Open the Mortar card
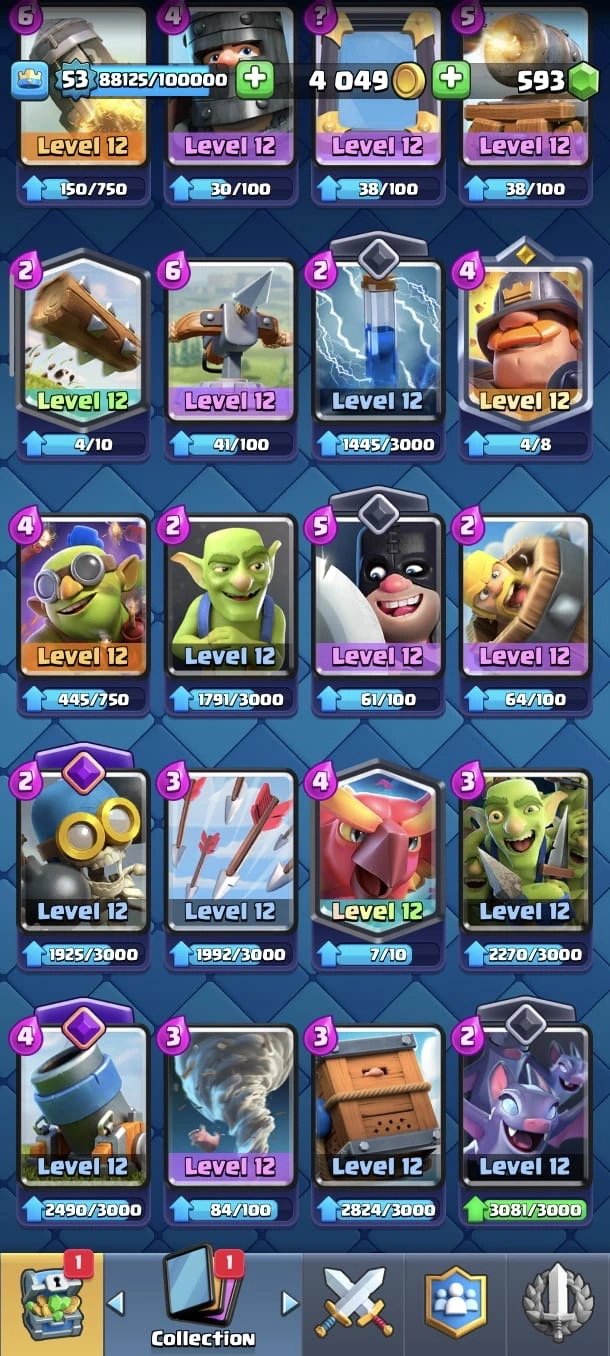Viewport: 610px width, 1356px height. (x=83, y=1110)
